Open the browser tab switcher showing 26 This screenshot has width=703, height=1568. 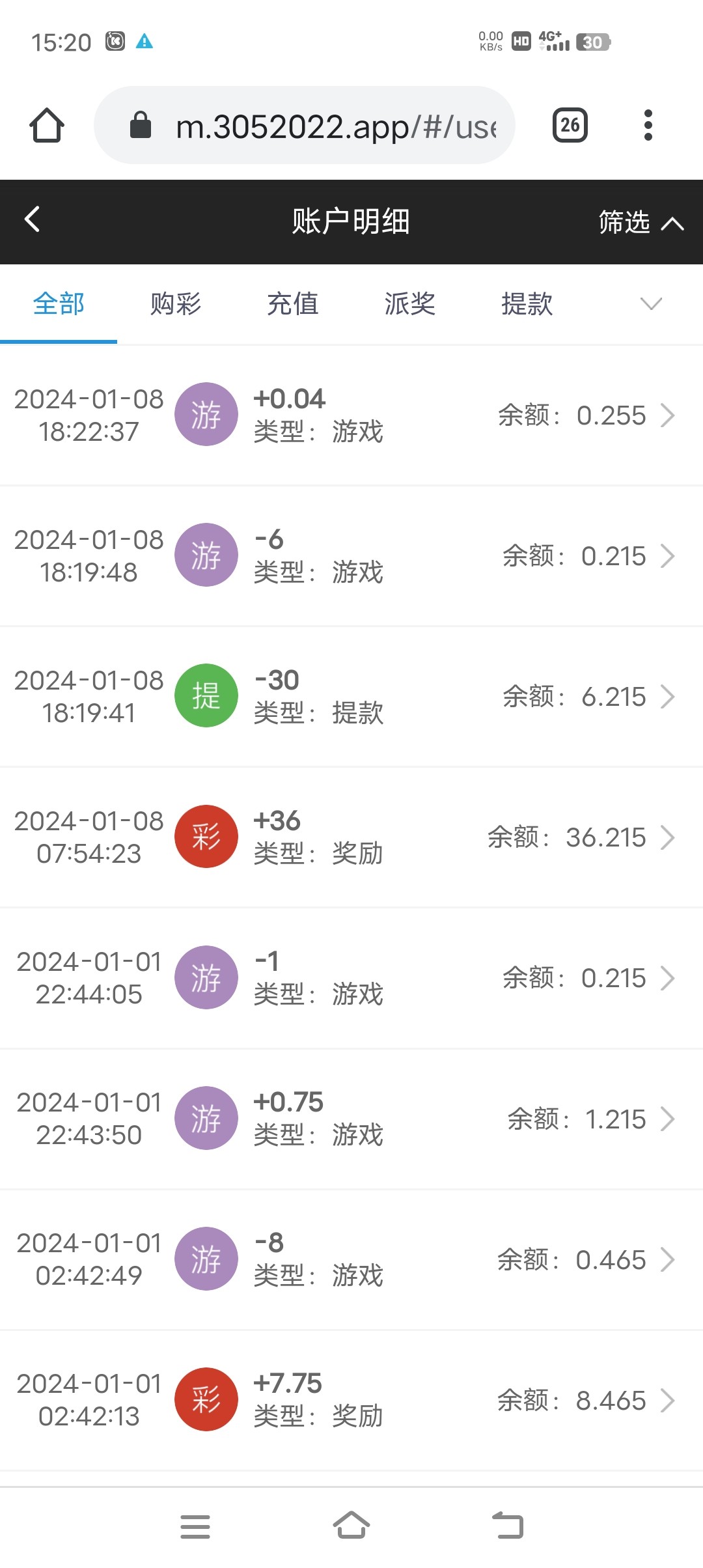(570, 125)
